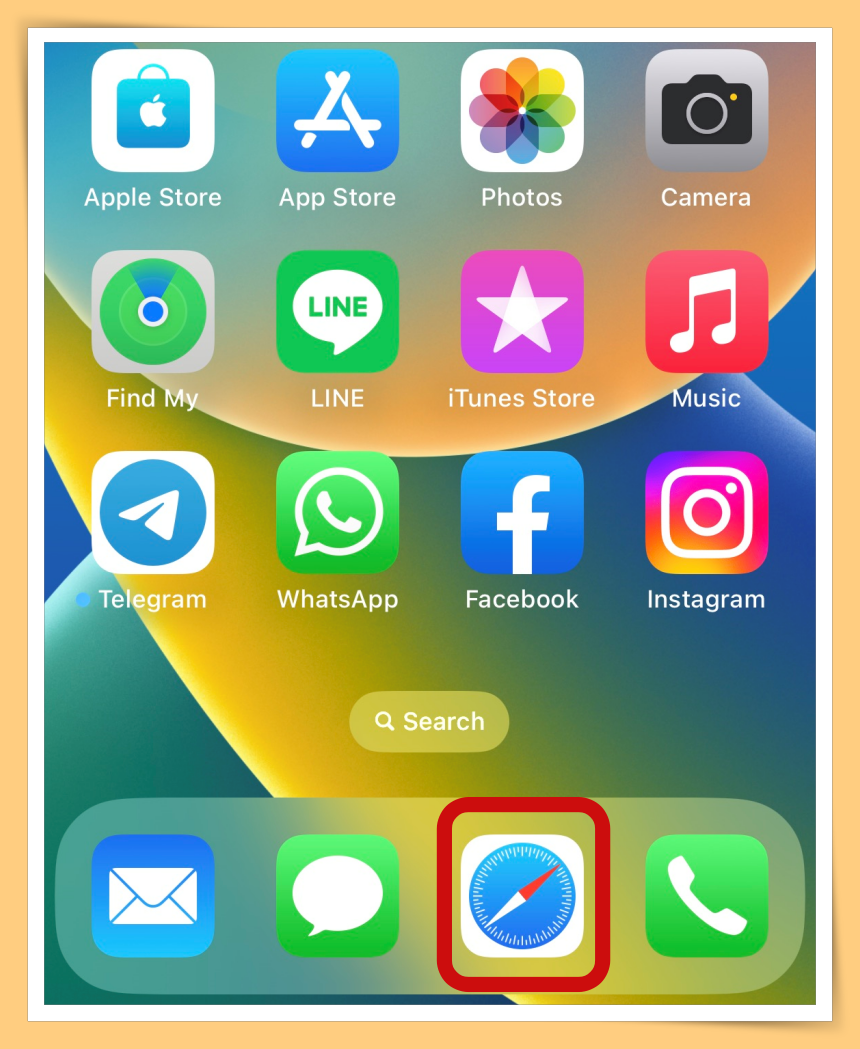Launch WhatsApp
Image resolution: width=860 pixels, height=1049 pixels.
[337, 513]
